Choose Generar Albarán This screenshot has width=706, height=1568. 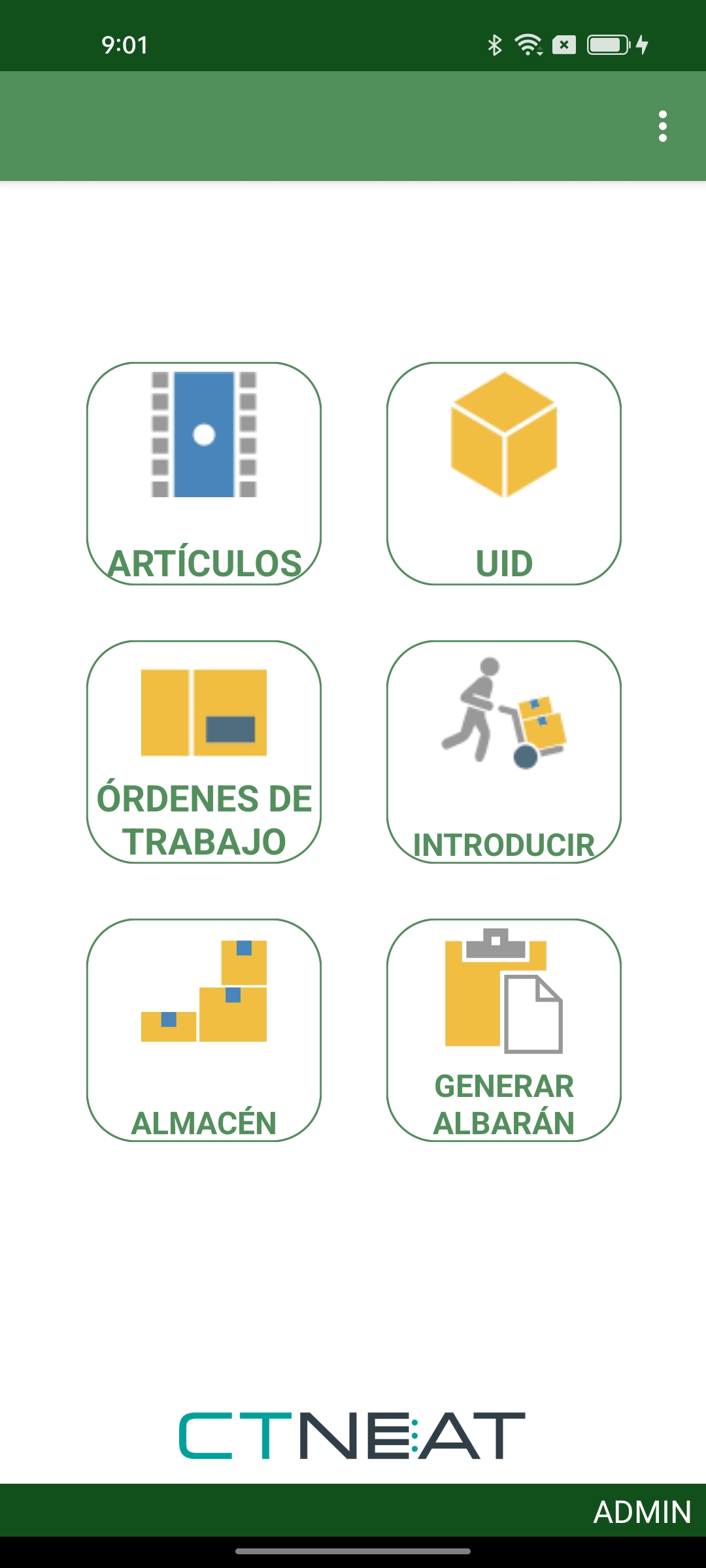503,1030
